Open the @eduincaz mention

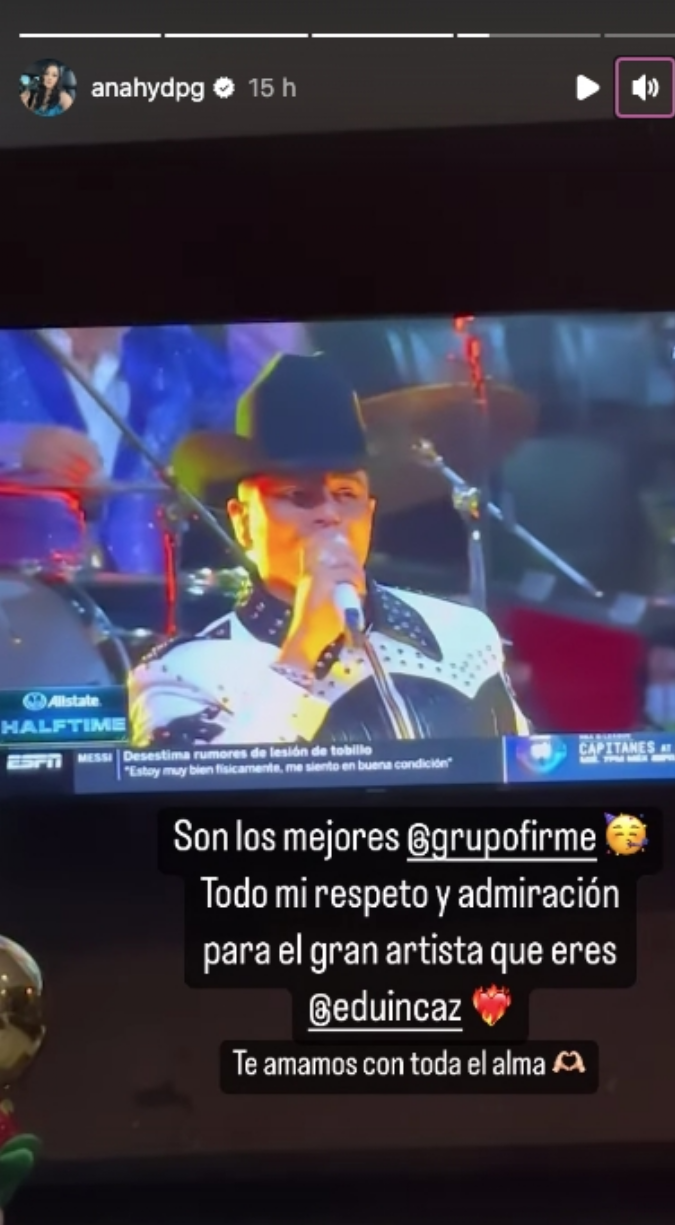point(385,1009)
